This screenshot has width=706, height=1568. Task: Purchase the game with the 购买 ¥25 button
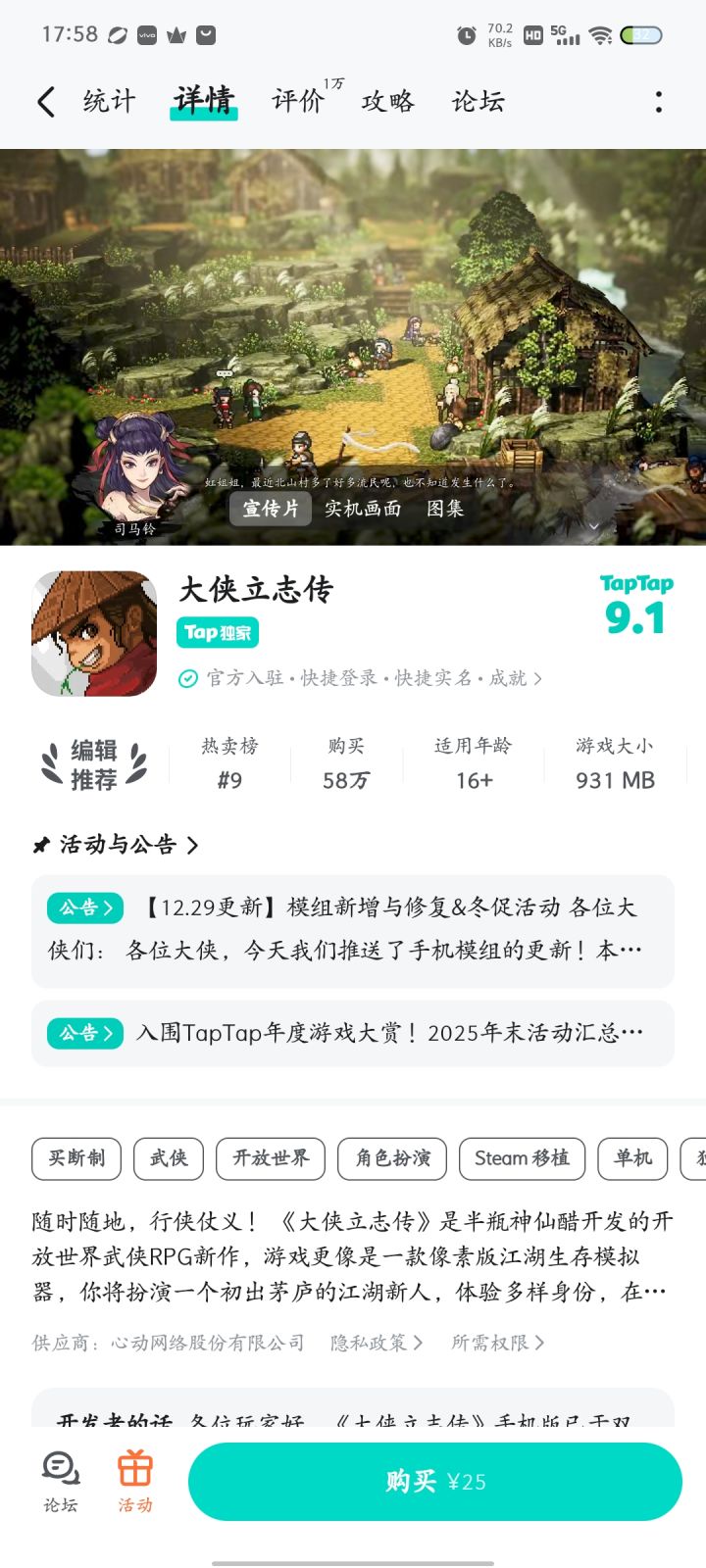434,1482
